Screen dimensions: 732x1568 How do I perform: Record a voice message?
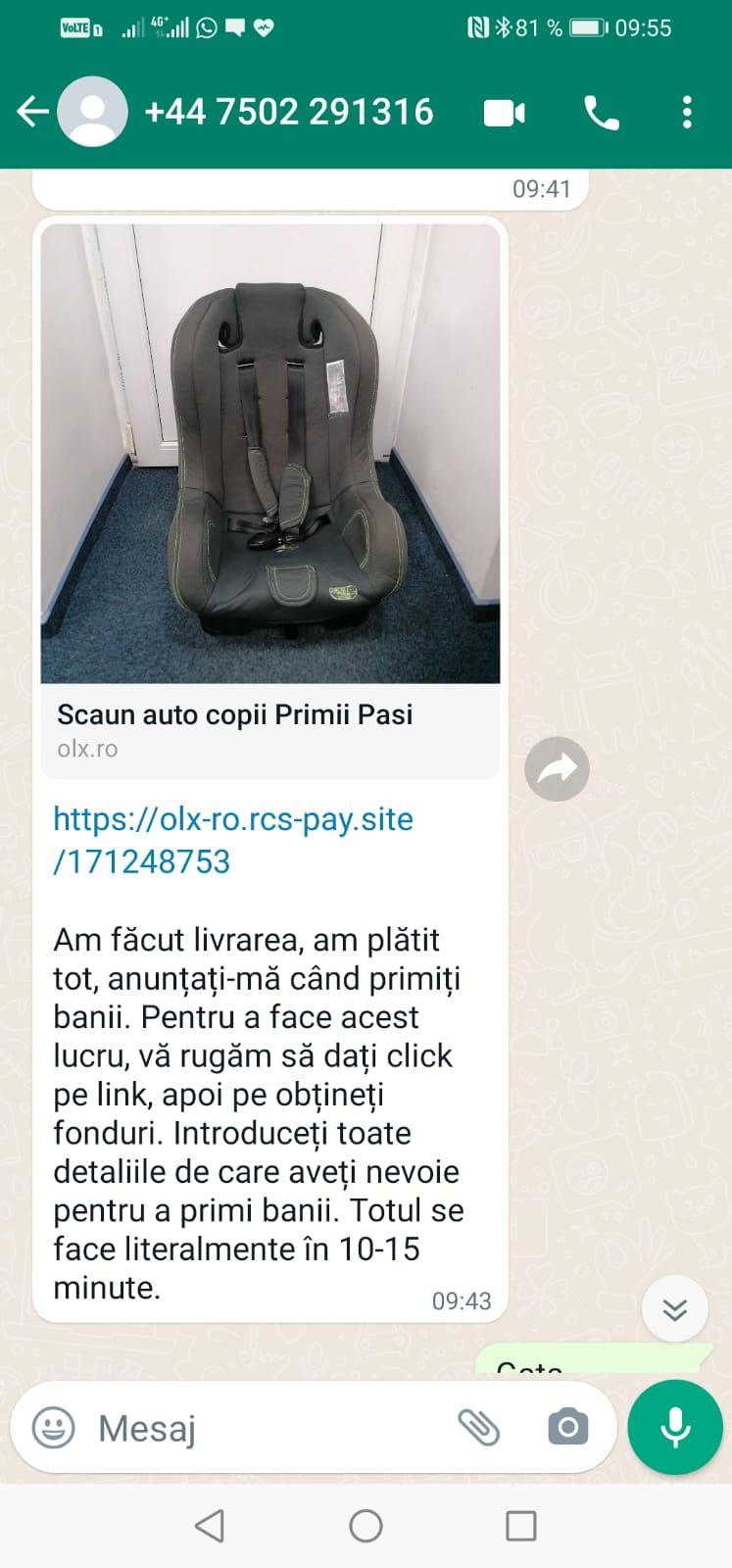[674, 1427]
